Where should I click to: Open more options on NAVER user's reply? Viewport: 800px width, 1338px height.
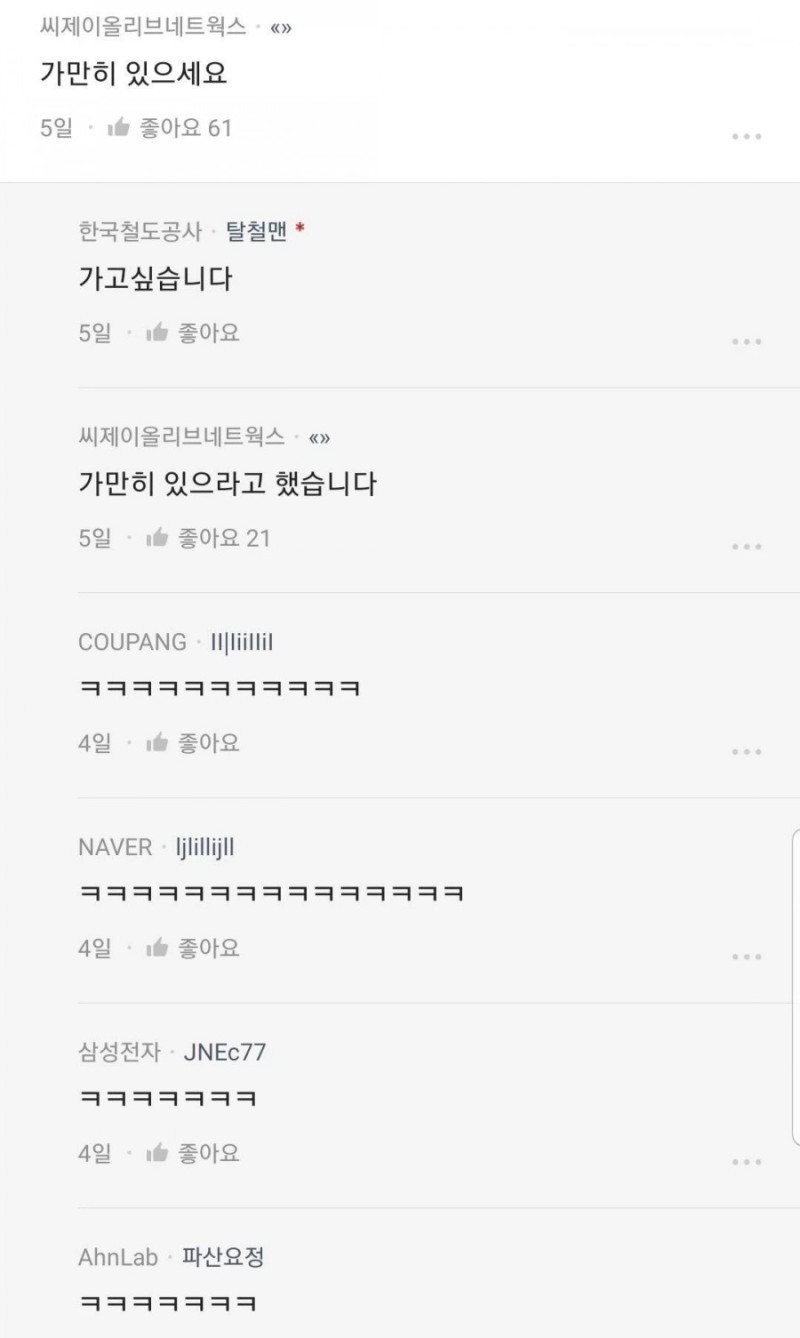746,957
